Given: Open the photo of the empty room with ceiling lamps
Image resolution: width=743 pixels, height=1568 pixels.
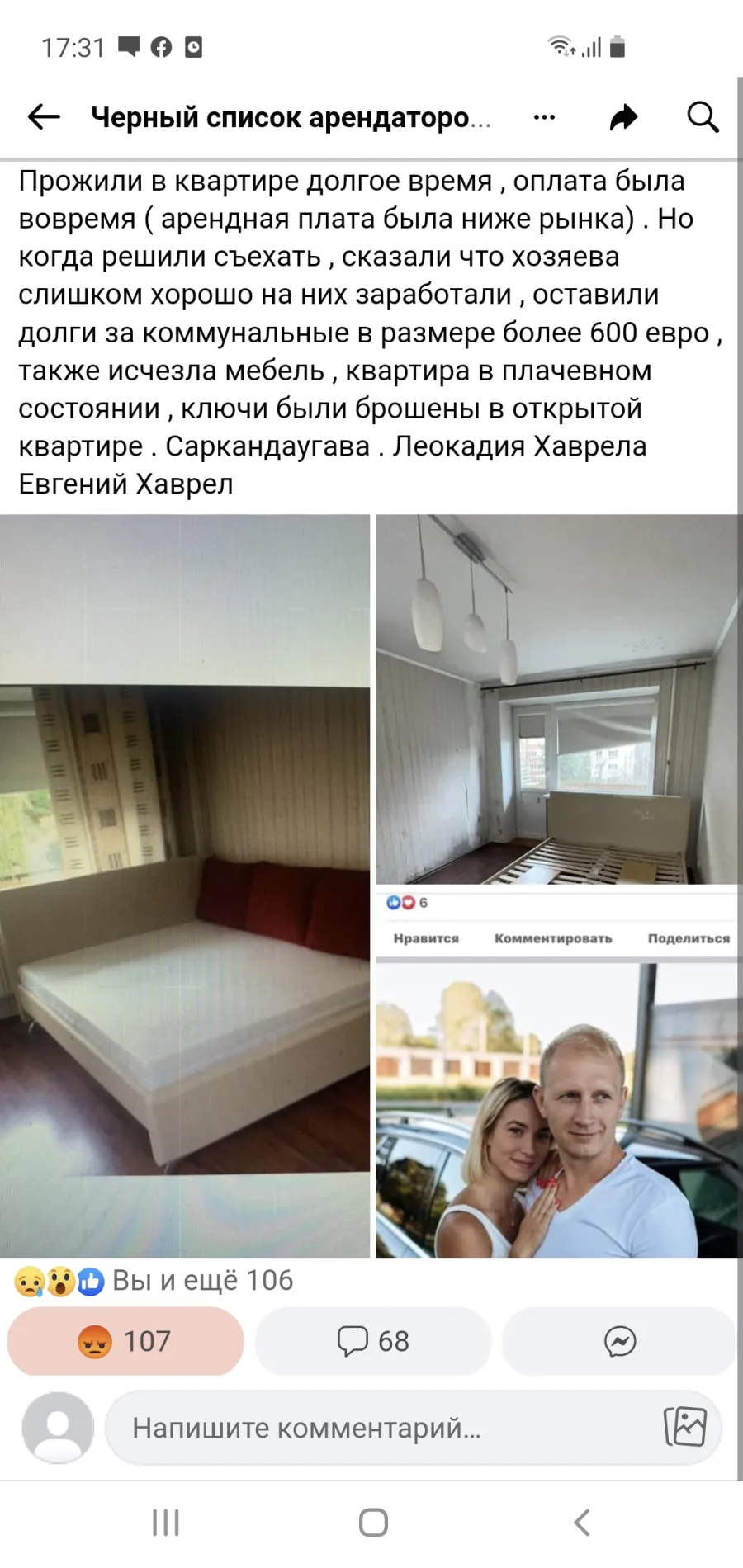Looking at the screenshot, I should click(557, 699).
